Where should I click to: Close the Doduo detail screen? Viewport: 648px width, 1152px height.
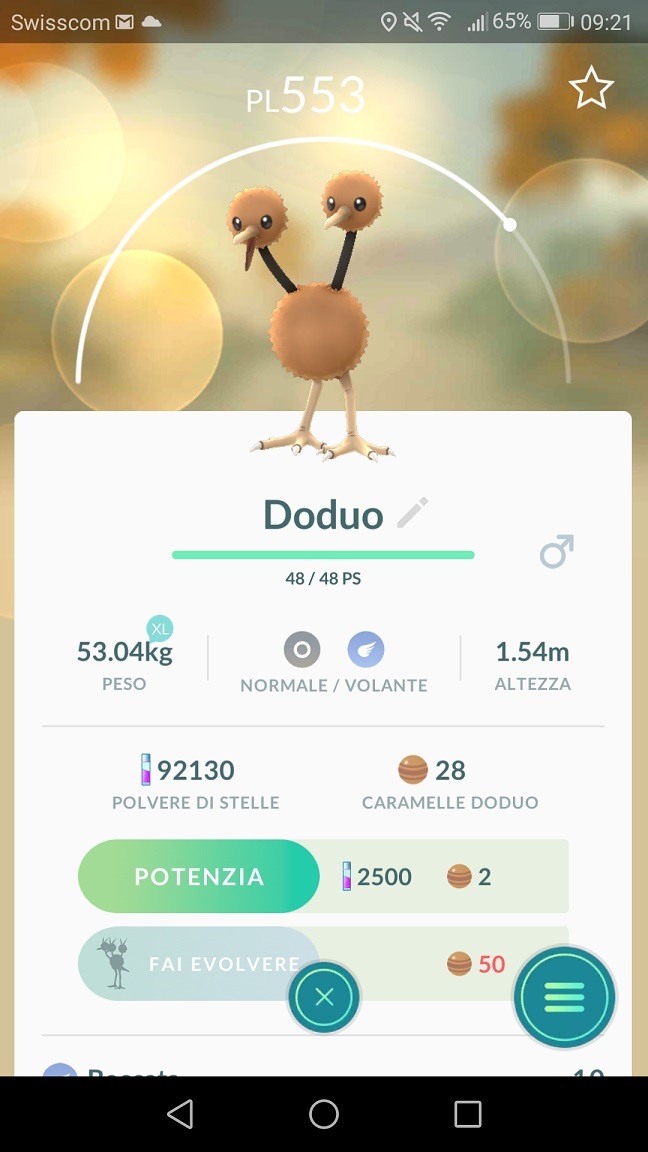[x=324, y=996]
